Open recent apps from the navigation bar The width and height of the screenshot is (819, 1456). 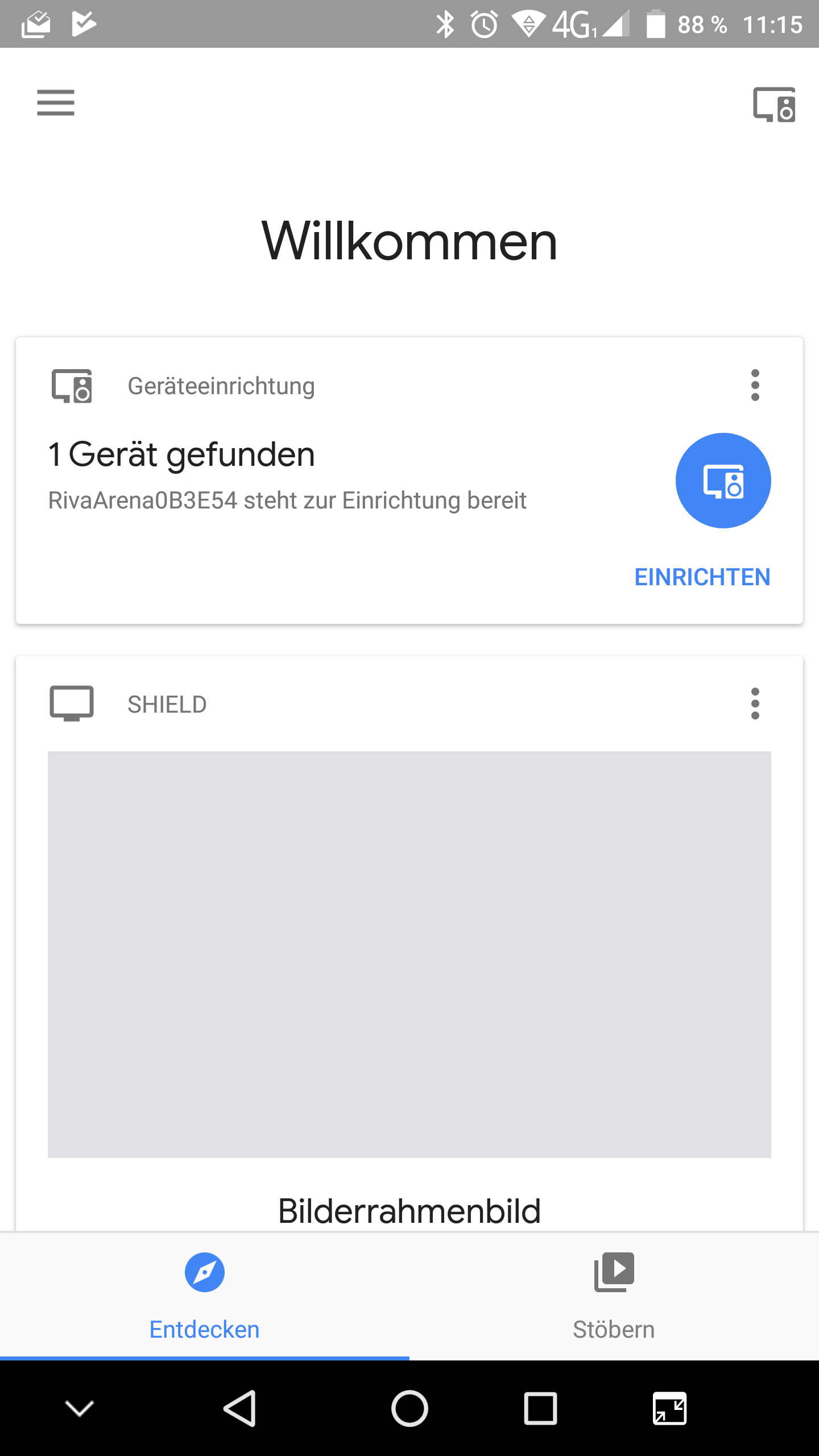click(x=540, y=1408)
